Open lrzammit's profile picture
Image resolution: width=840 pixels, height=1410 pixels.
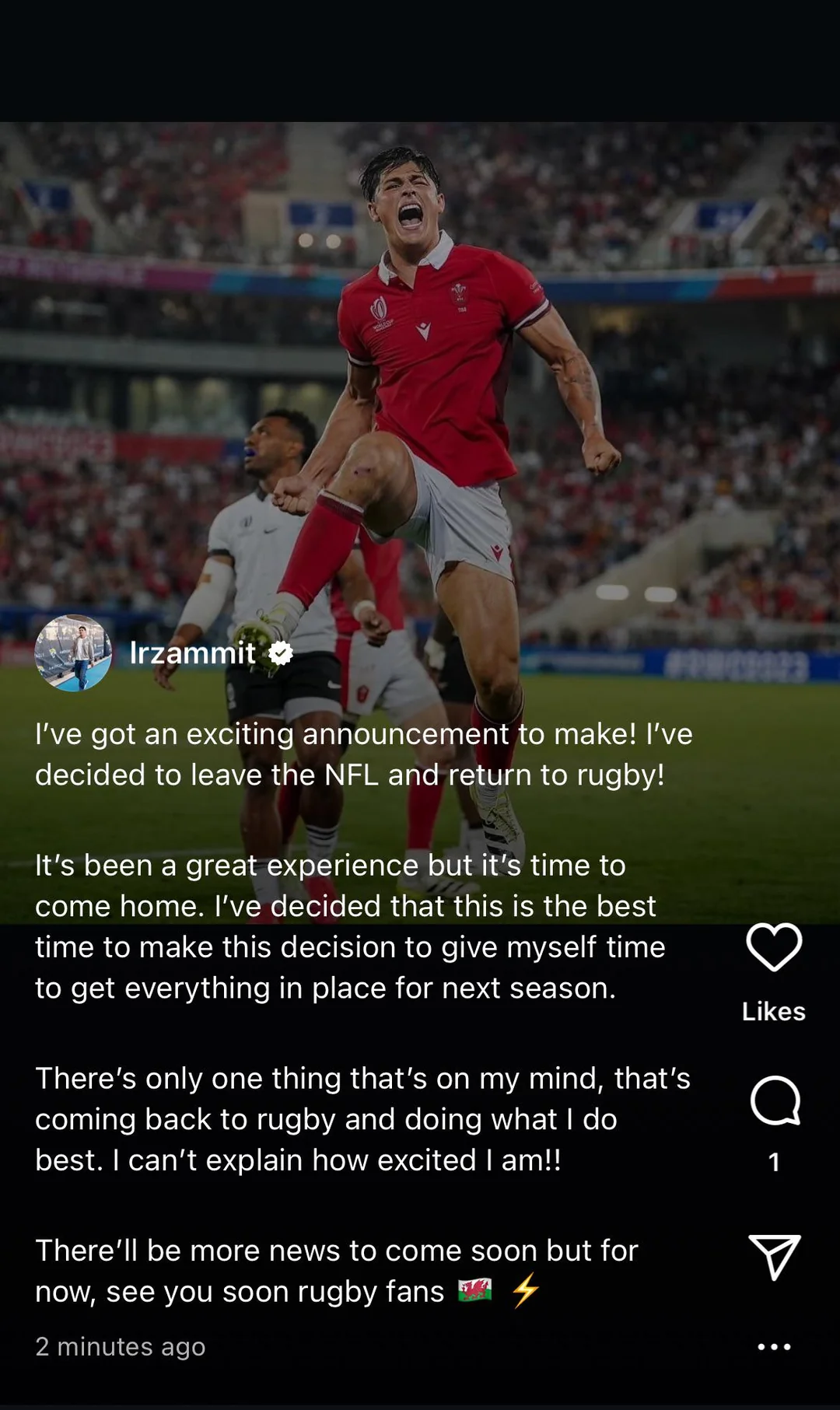tap(73, 653)
